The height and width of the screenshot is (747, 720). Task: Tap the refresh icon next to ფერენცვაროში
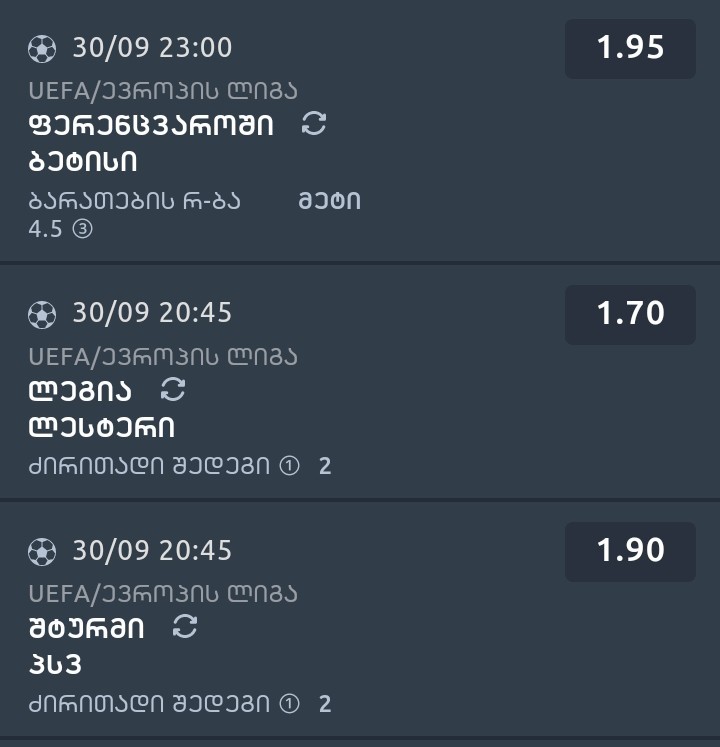pos(314,124)
